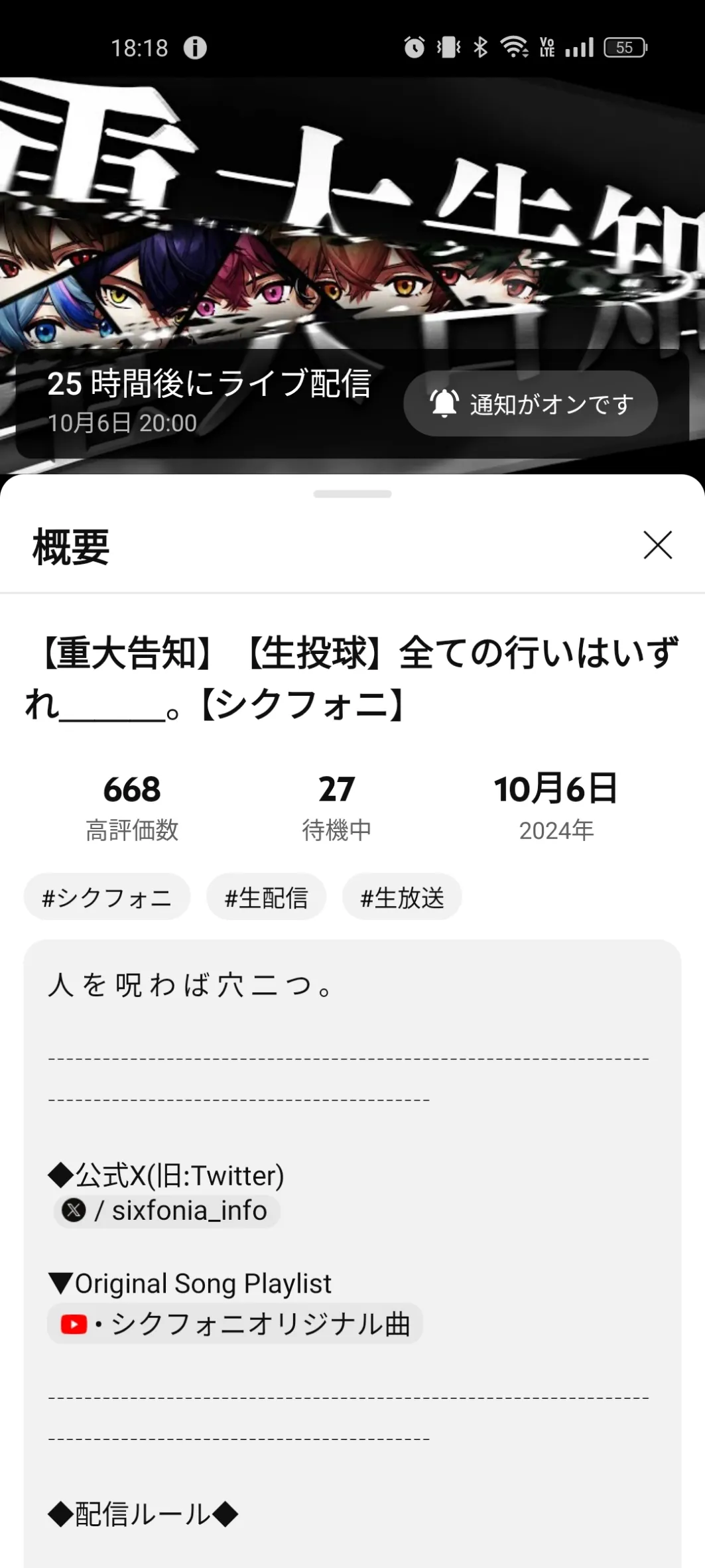
Task: Close the 概要 description panel
Action: [x=657, y=545]
